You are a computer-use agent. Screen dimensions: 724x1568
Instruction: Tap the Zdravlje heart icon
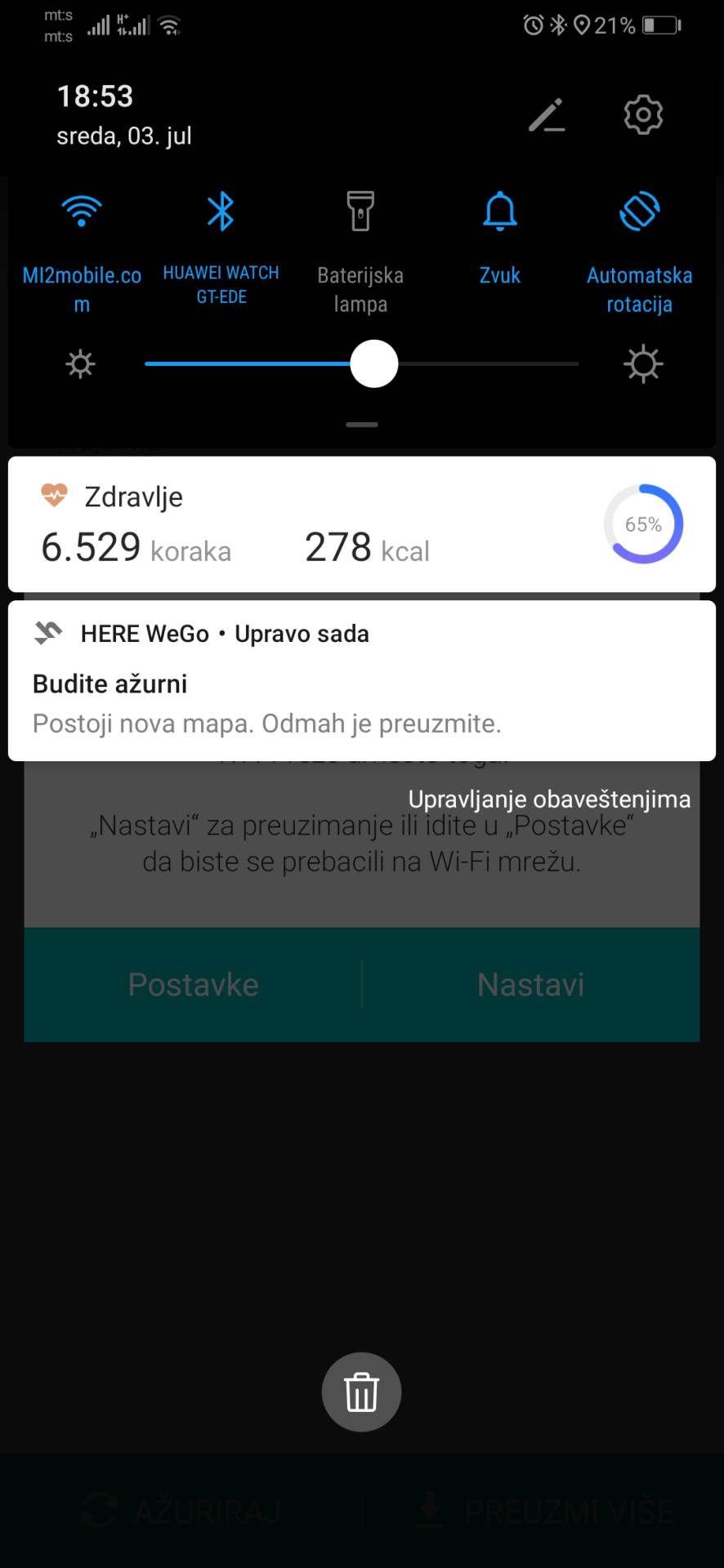(x=53, y=496)
